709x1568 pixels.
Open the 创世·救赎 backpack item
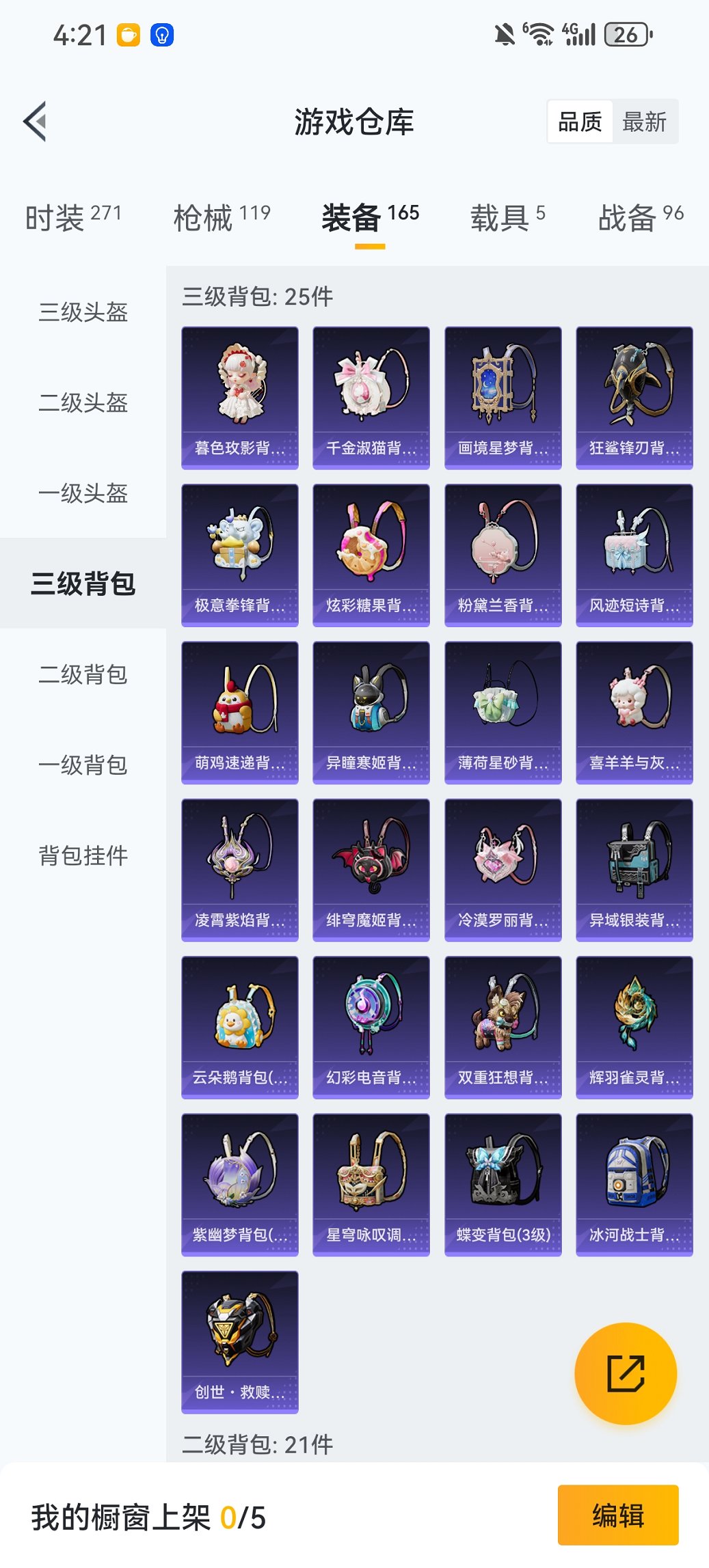tap(239, 1343)
